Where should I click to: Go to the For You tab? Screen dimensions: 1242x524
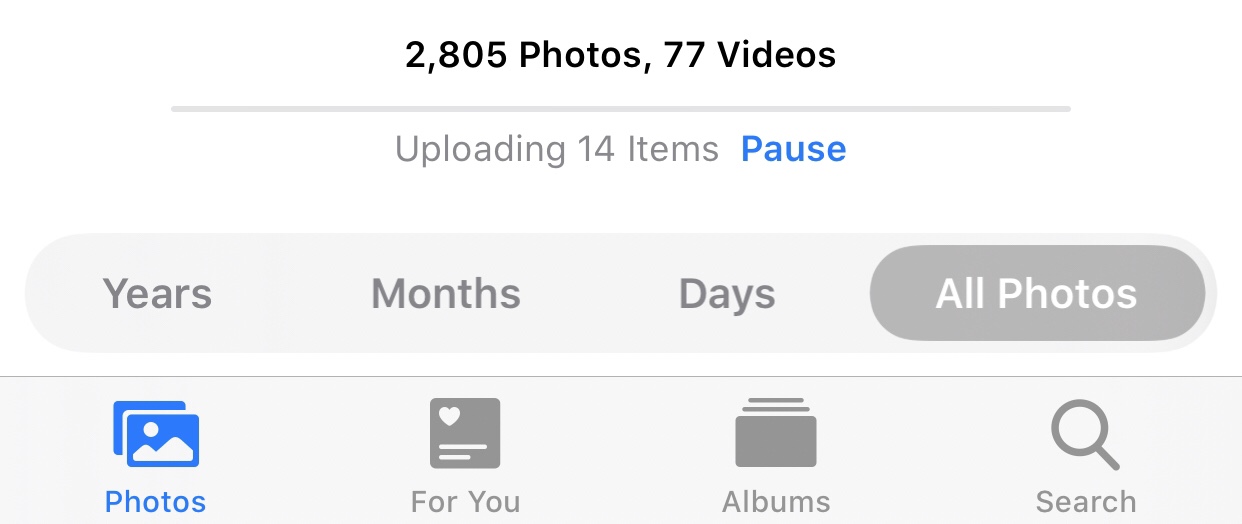465,456
